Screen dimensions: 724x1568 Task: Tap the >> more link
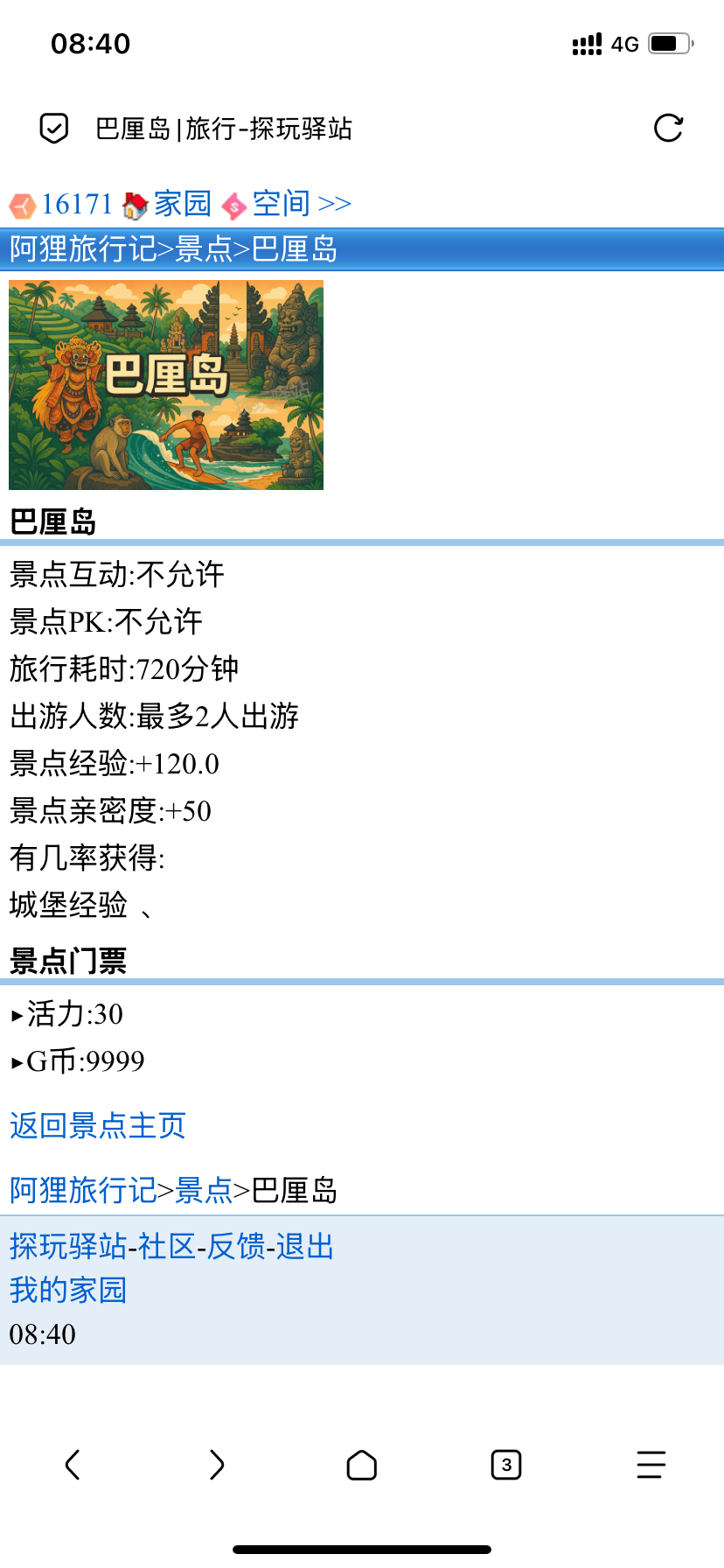coord(335,204)
